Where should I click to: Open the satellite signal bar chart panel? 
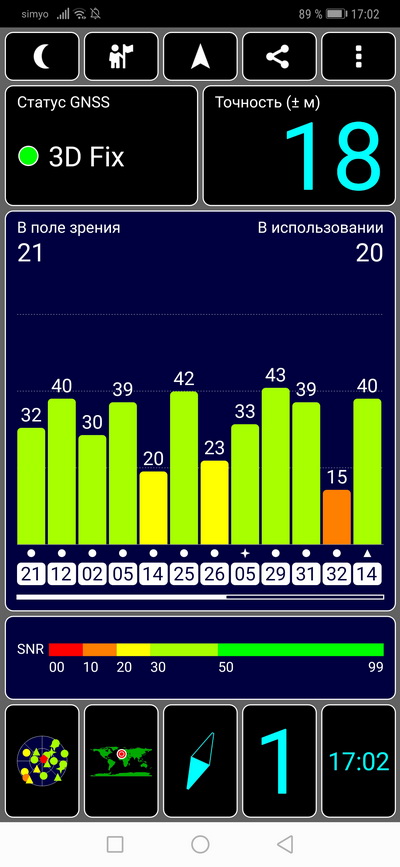tap(200, 410)
